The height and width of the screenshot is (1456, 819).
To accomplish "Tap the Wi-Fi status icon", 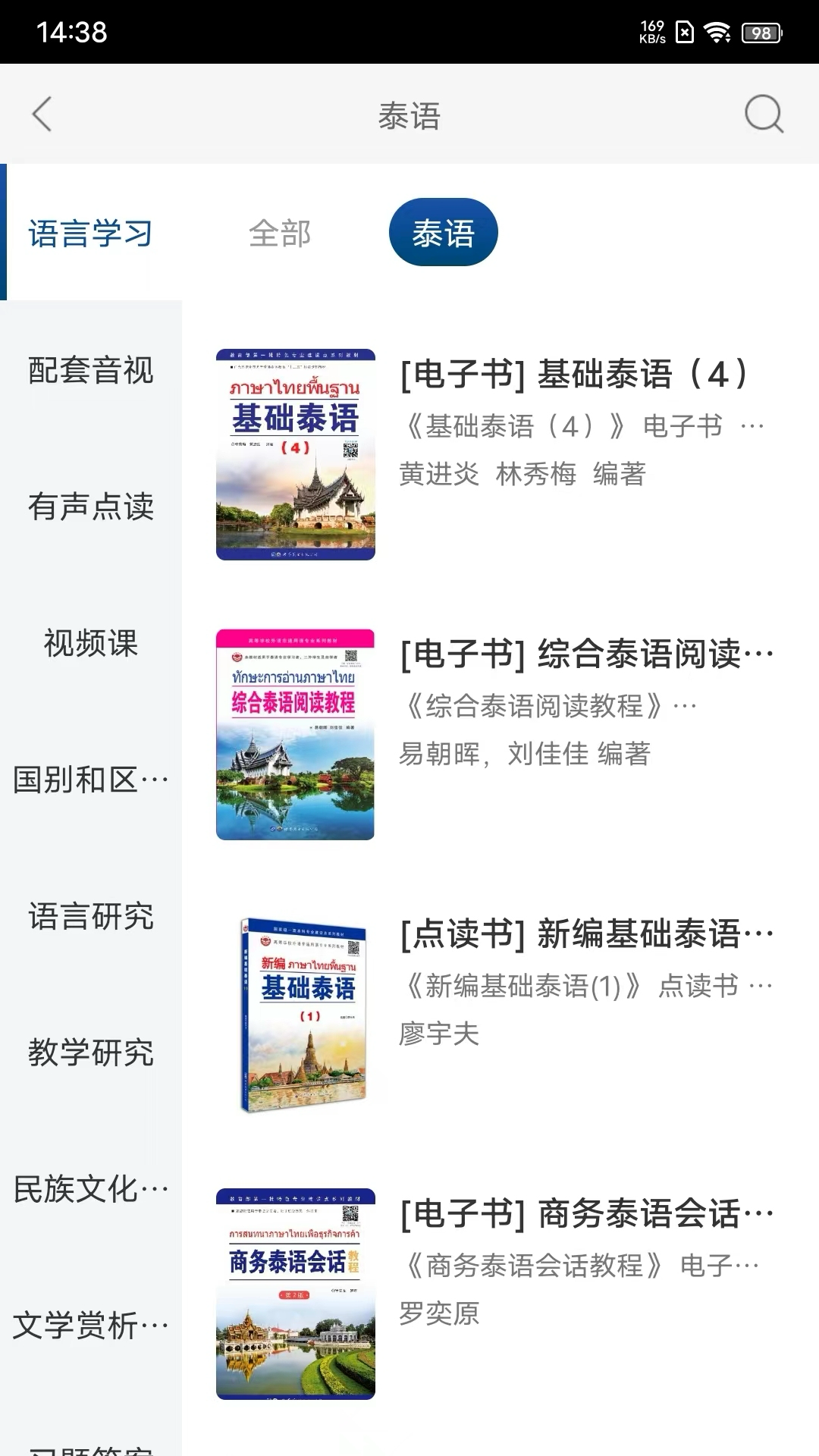I will [717, 33].
